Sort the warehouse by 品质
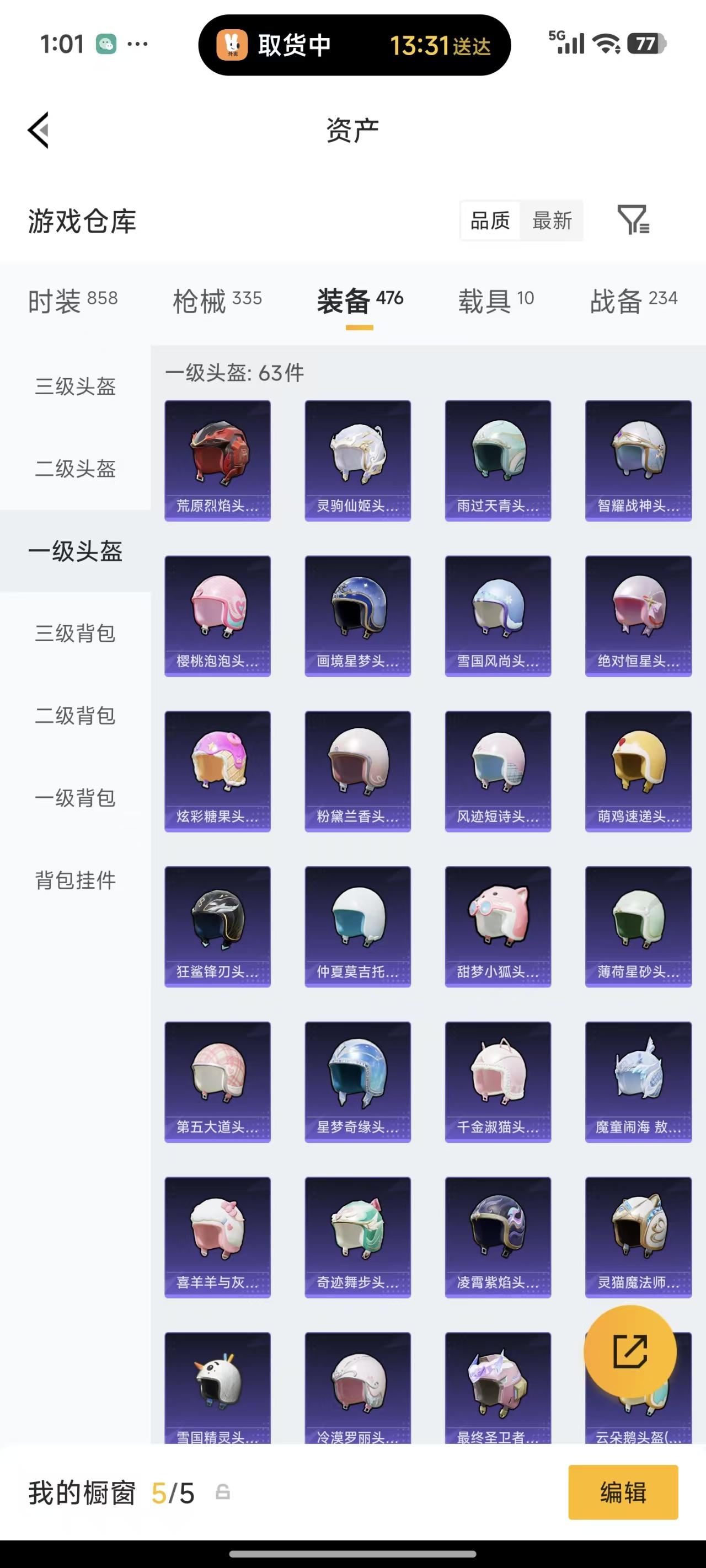The height and width of the screenshot is (1568, 706). pyautogui.click(x=490, y=221)
